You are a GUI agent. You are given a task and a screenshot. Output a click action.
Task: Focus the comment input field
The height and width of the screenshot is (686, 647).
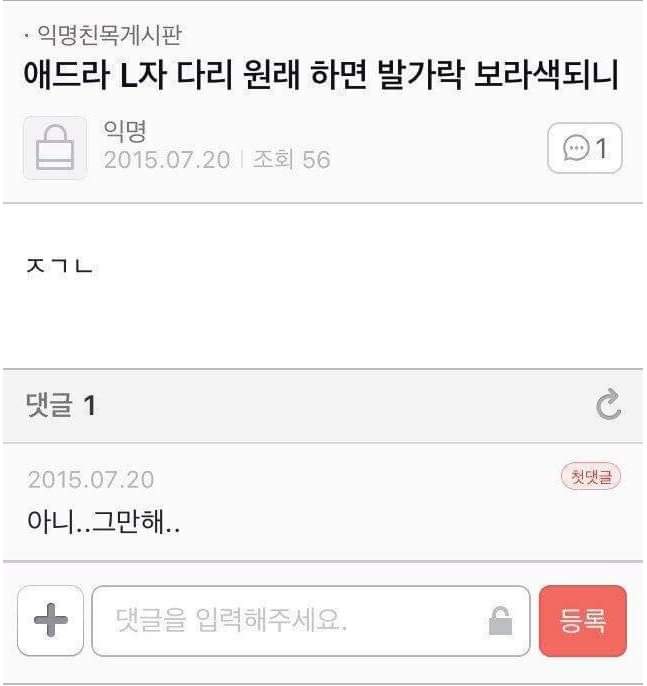click(290, 621)
